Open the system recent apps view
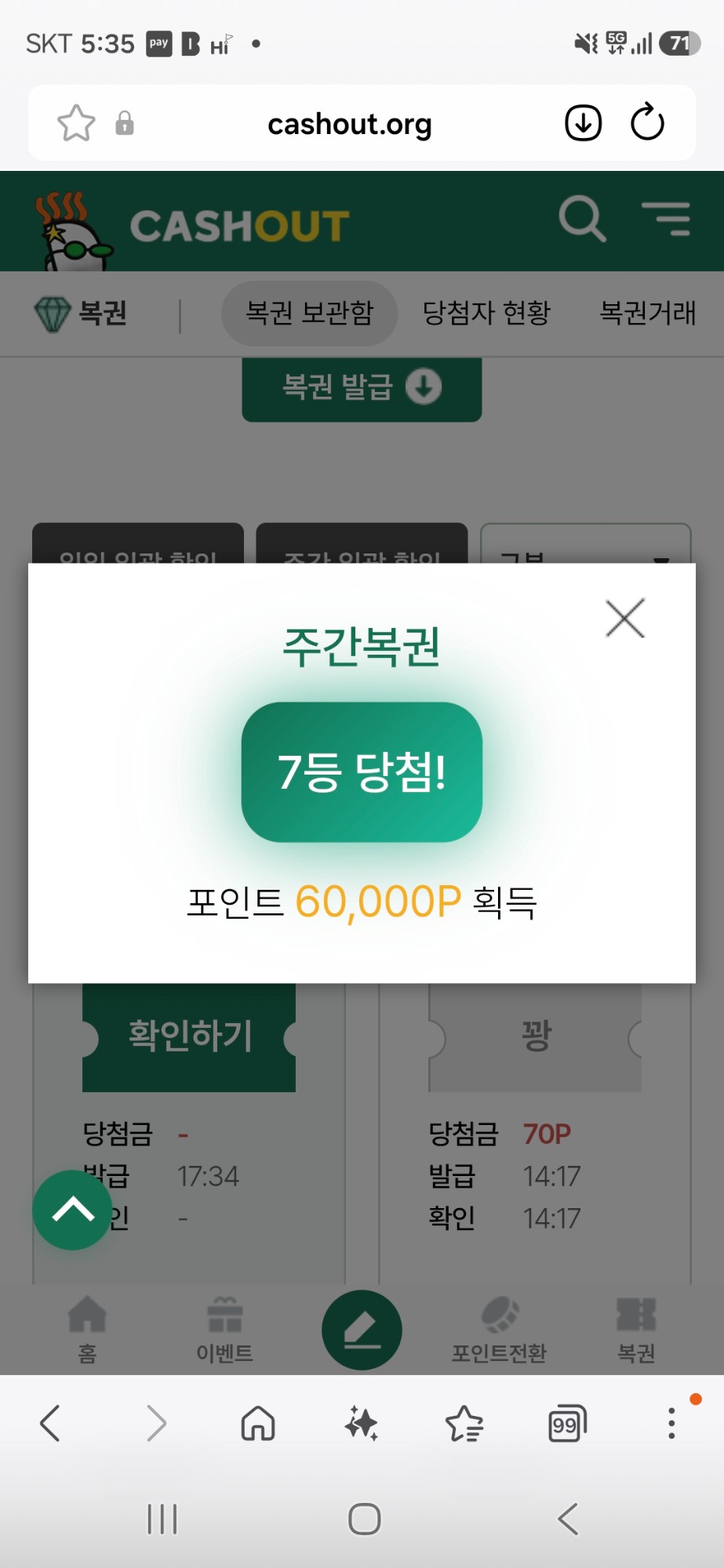Screen dimensions: 724x1568 click(x=162, y=1519)
